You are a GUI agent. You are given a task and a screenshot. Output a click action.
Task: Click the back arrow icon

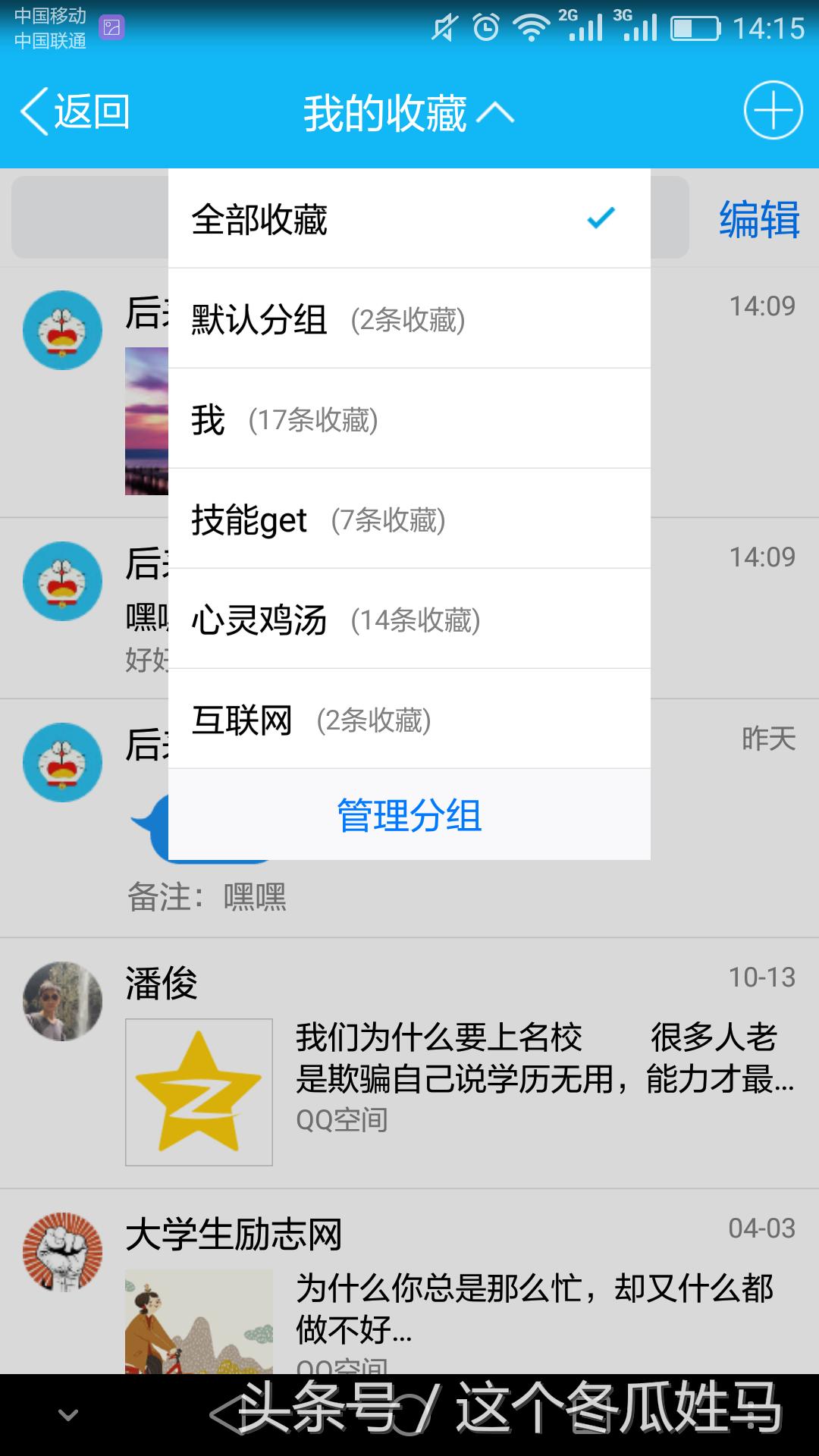tap(33, 111)
